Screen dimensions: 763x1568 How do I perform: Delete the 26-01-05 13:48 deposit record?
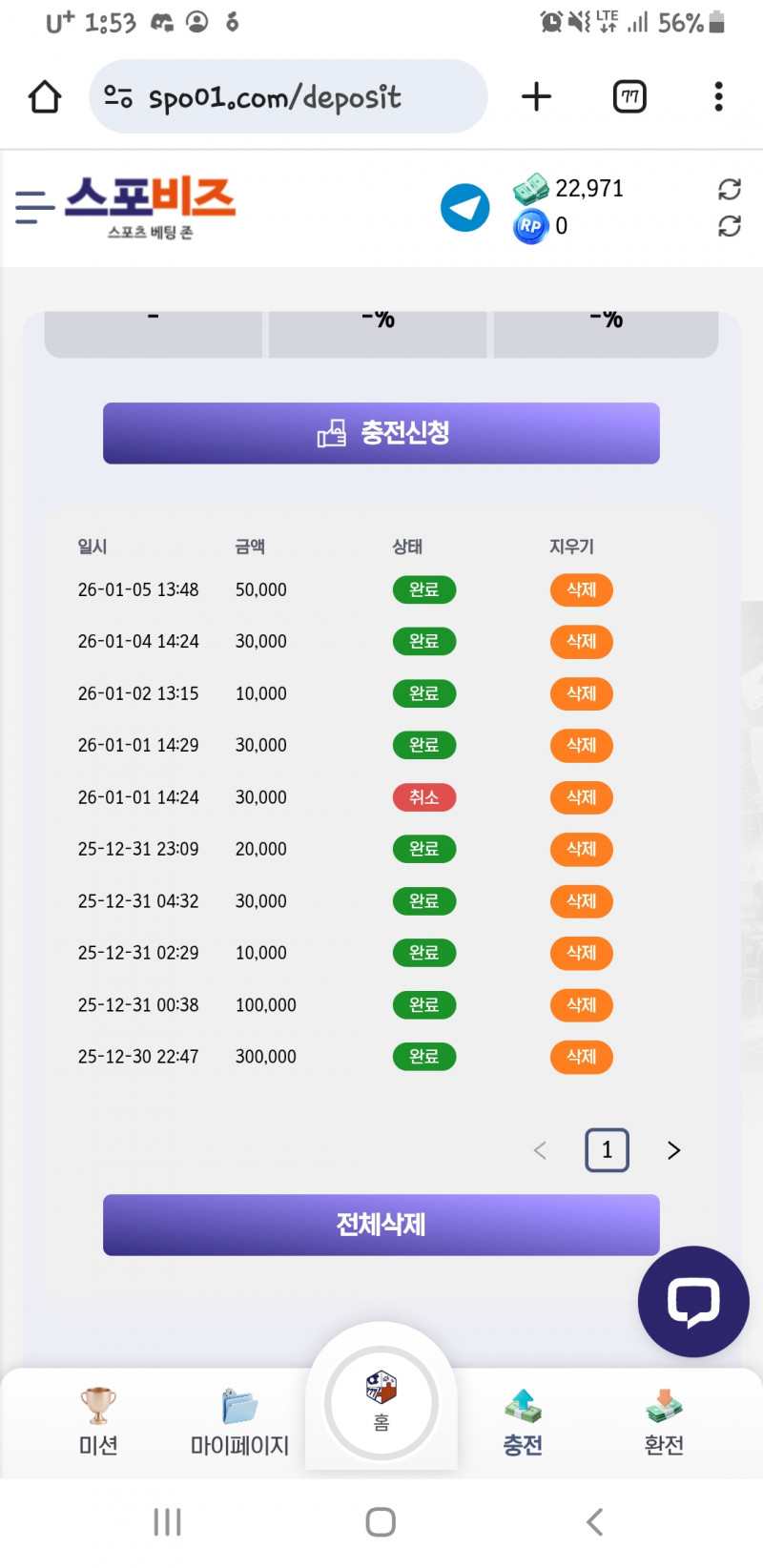coord(581,589)
